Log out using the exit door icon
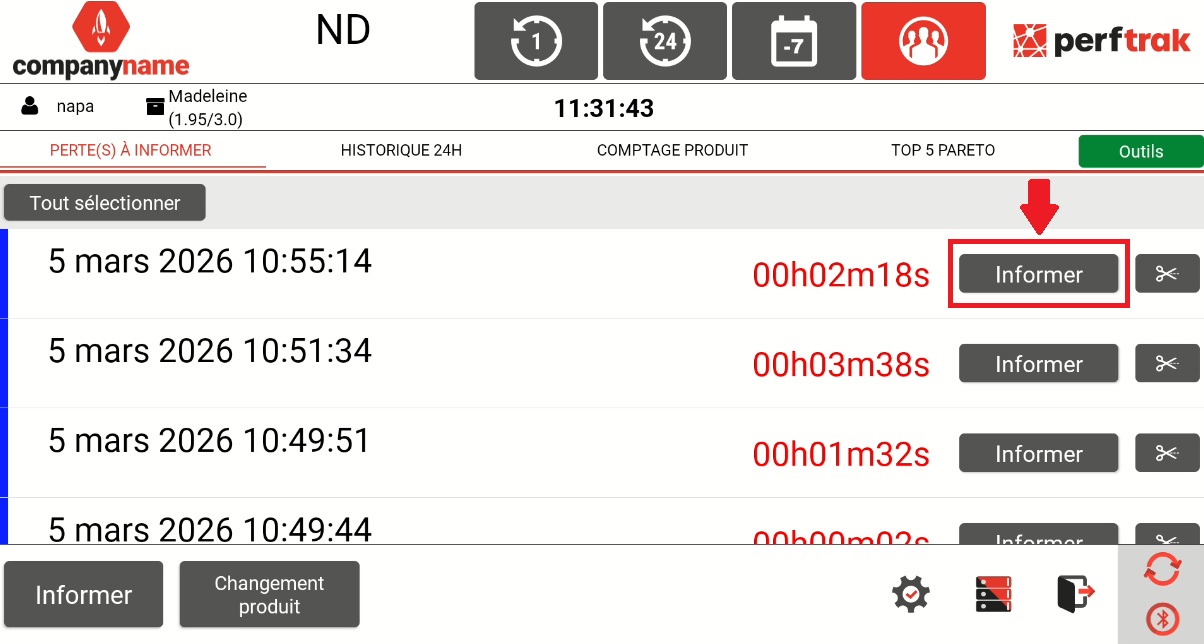This screenshot has width=1204, height=644. 1075,595
